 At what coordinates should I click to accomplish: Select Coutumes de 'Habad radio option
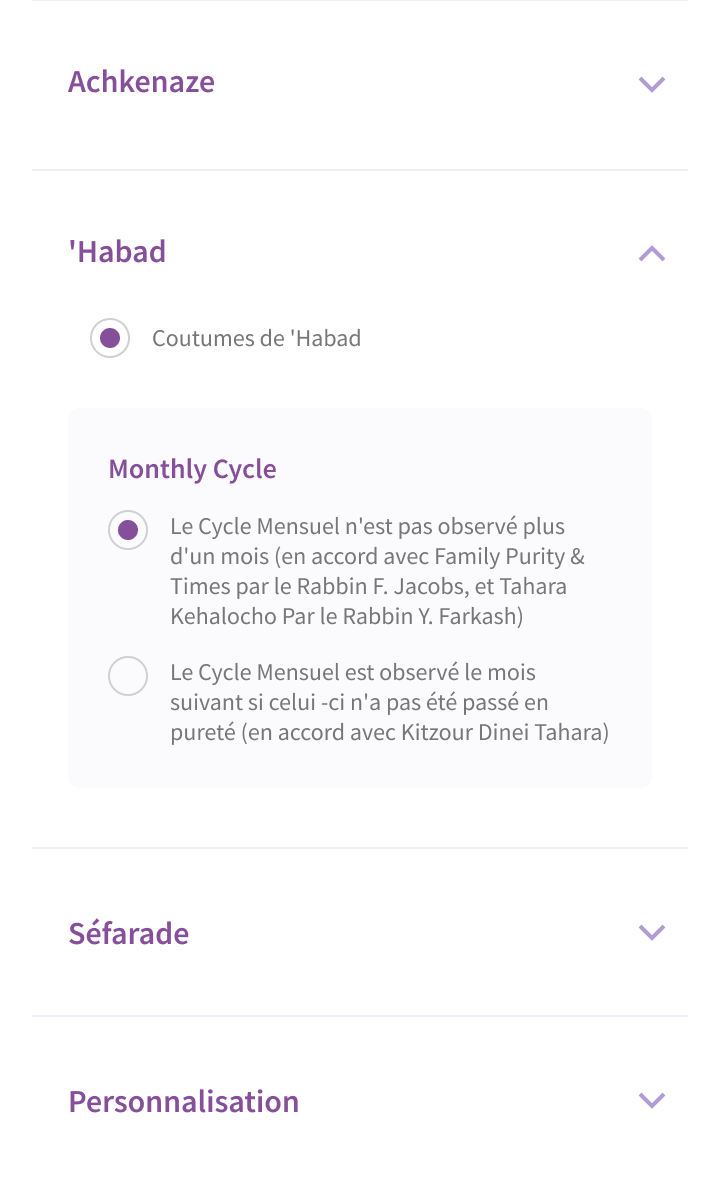click(x=110, y=338)
